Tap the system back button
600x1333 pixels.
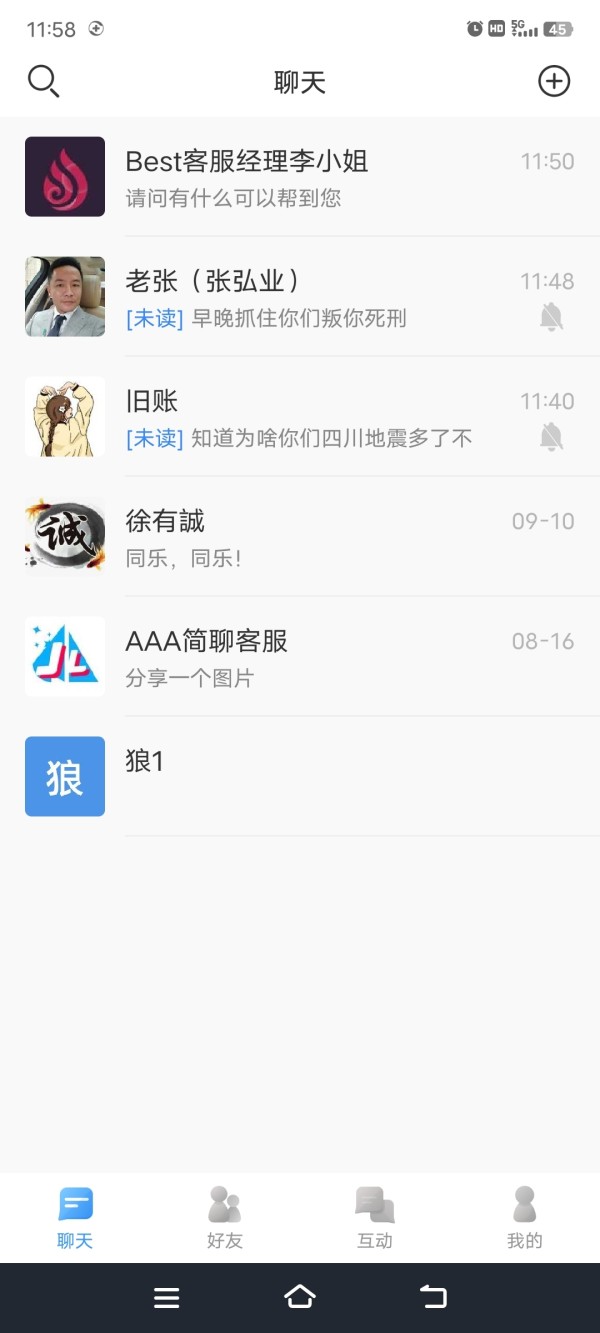point(433,1297)
